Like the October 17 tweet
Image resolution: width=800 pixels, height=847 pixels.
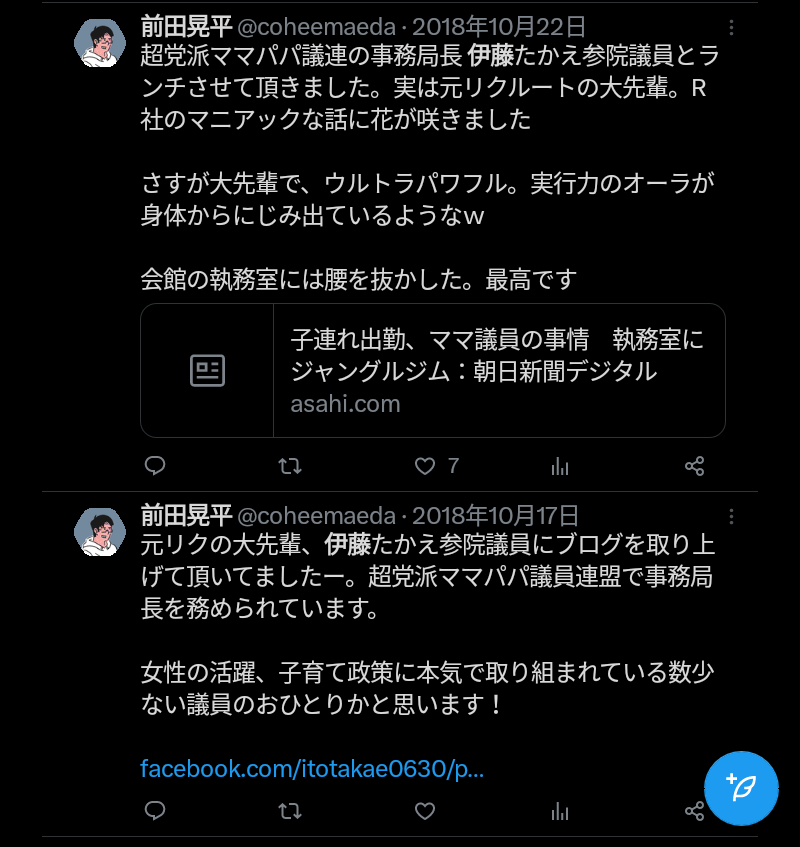pos(426,810)
